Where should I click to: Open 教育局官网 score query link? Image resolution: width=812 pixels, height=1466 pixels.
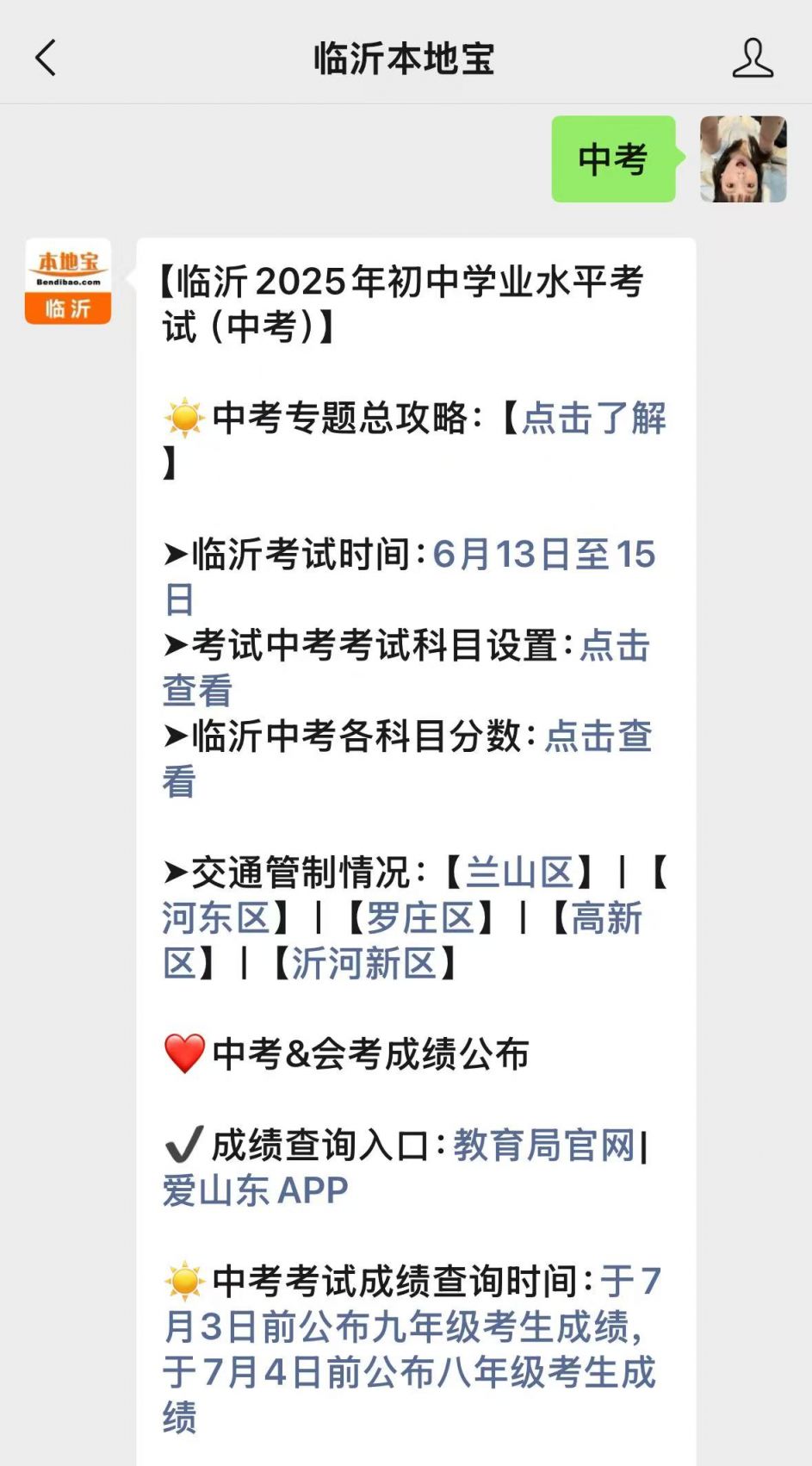point(544,1145)
